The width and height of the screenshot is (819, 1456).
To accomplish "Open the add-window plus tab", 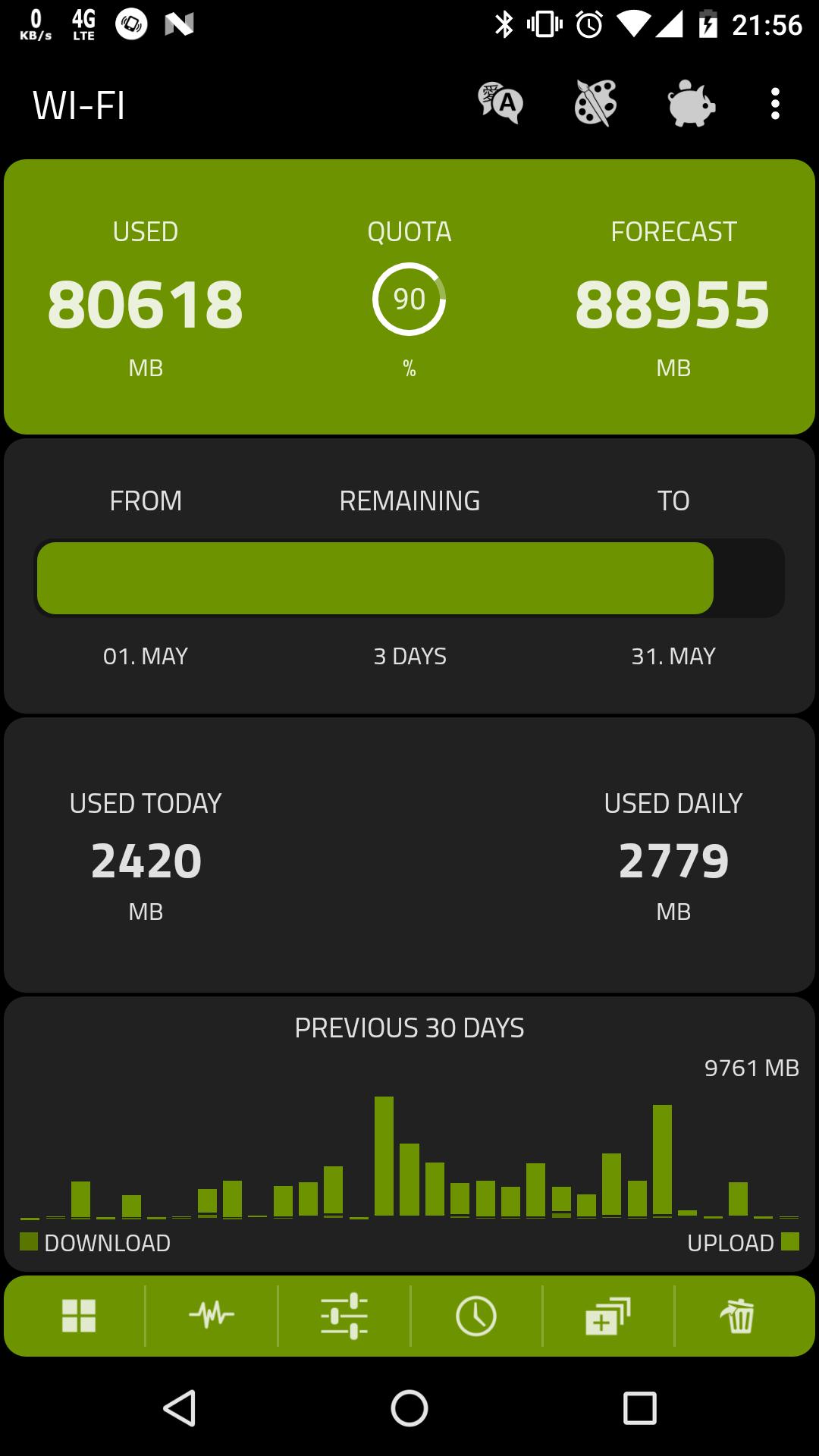I will coord(608,1316).
